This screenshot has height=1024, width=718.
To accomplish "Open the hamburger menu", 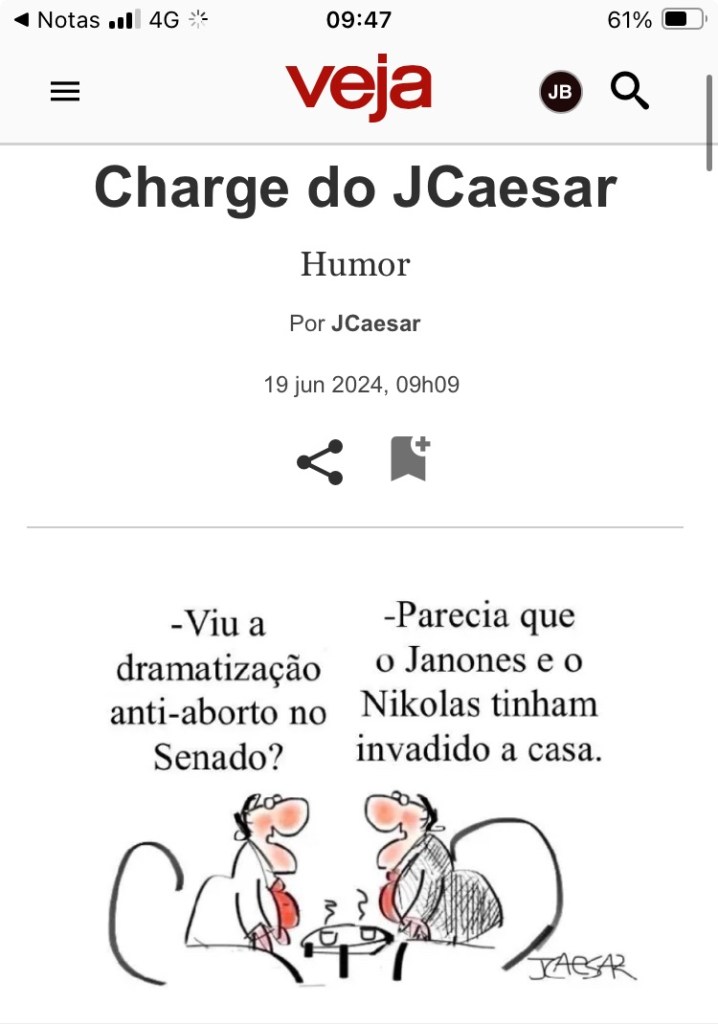I will click(x=65, y=92).
